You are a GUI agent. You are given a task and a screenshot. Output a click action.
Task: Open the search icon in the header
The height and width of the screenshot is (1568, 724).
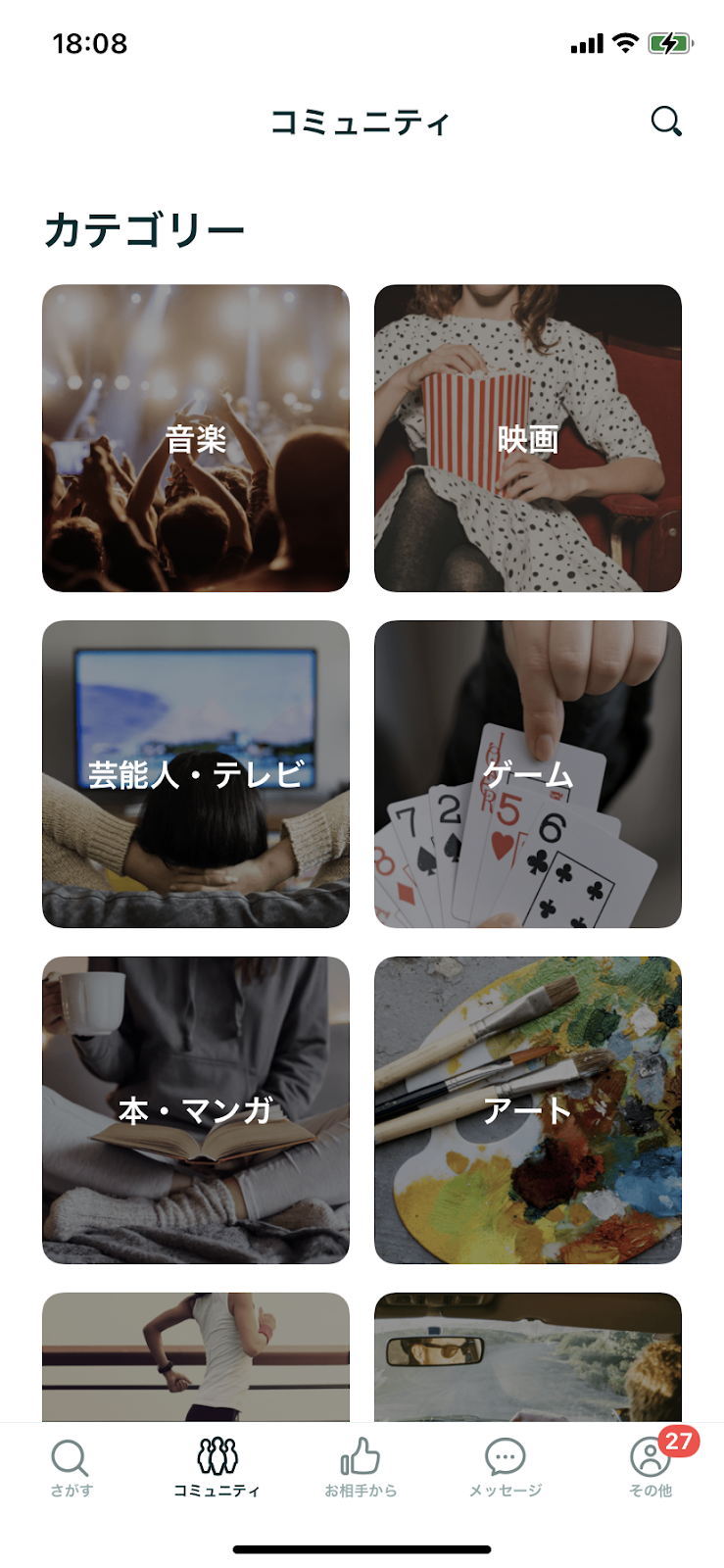tap(666, 122)
